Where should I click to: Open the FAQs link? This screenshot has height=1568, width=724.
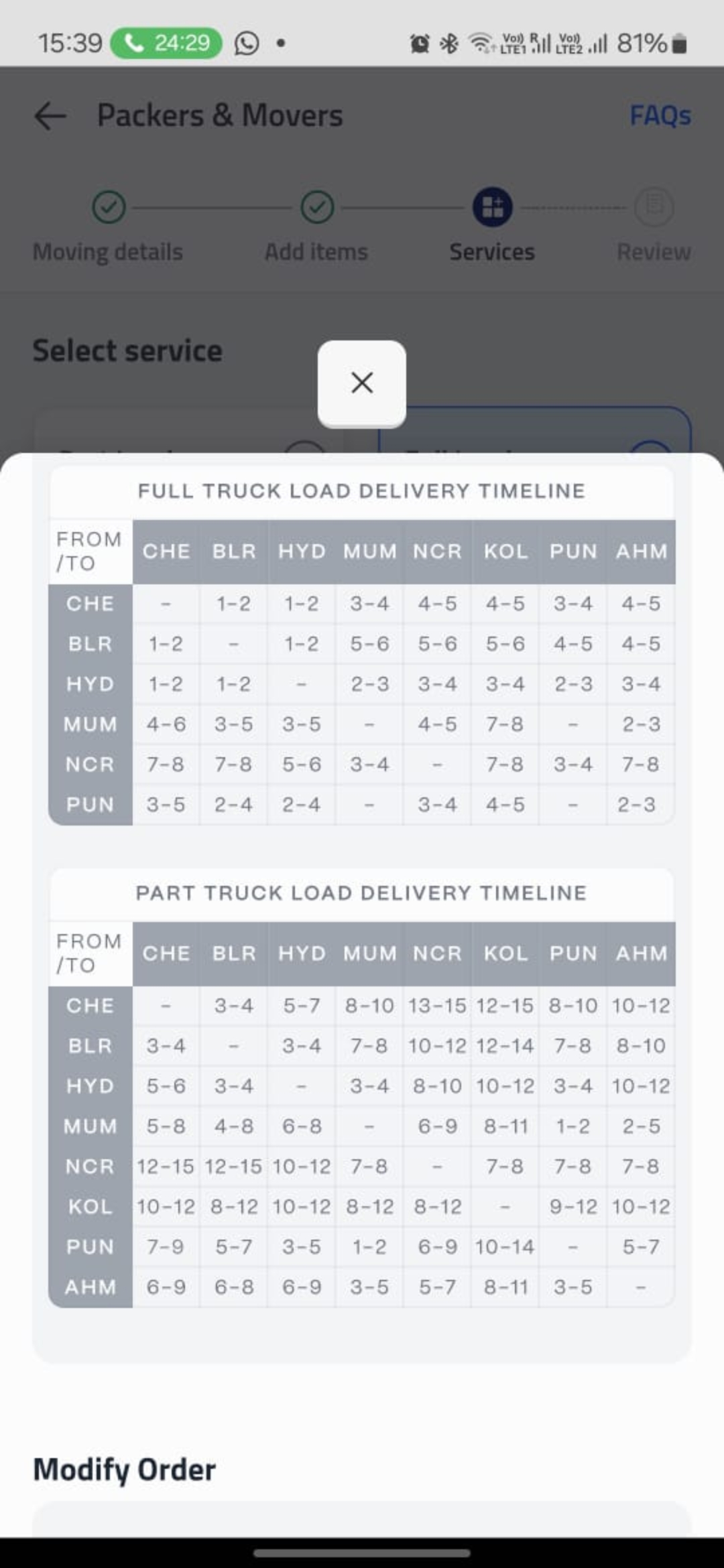coord(660,116)
